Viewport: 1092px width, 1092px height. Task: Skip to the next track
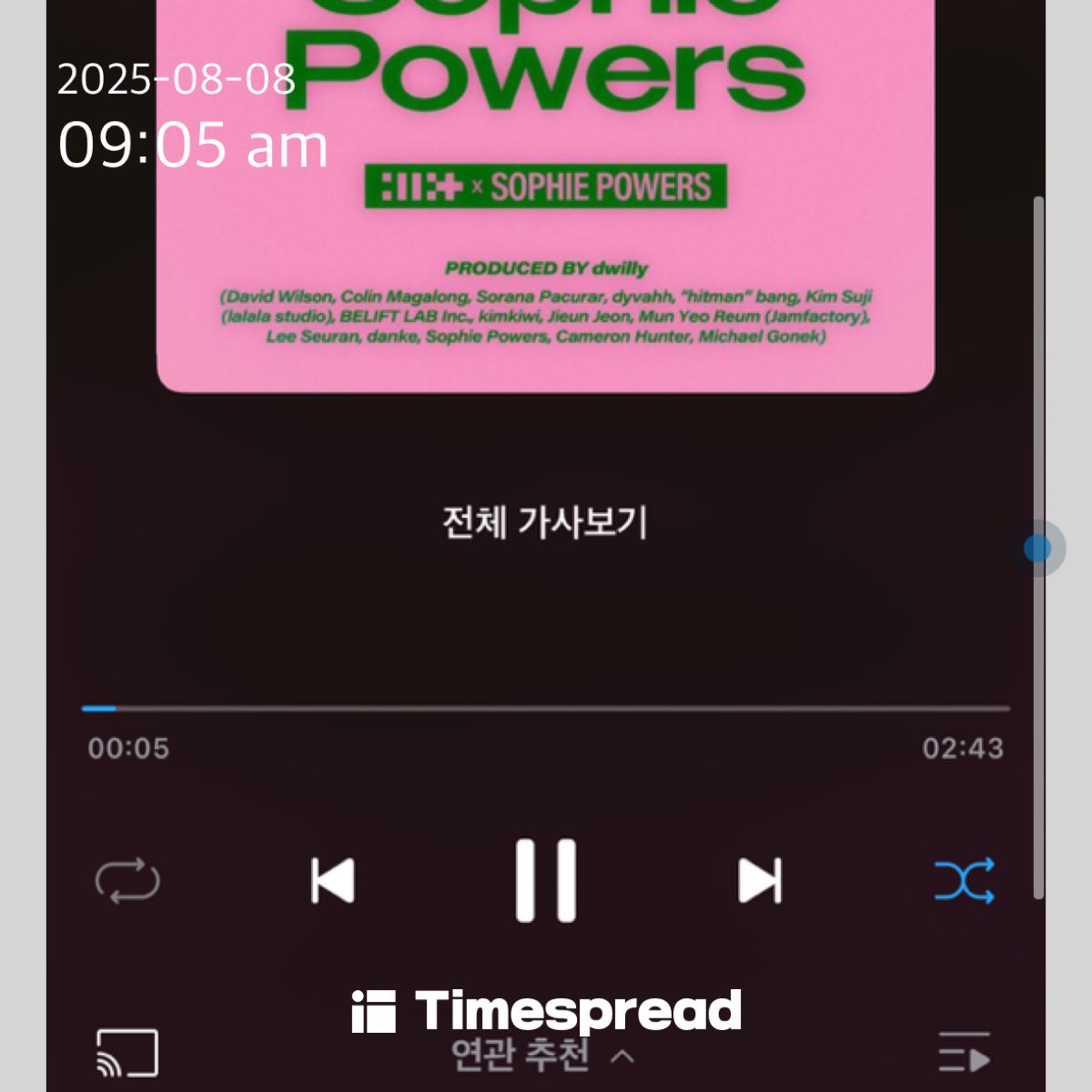[x=760, y=880]
